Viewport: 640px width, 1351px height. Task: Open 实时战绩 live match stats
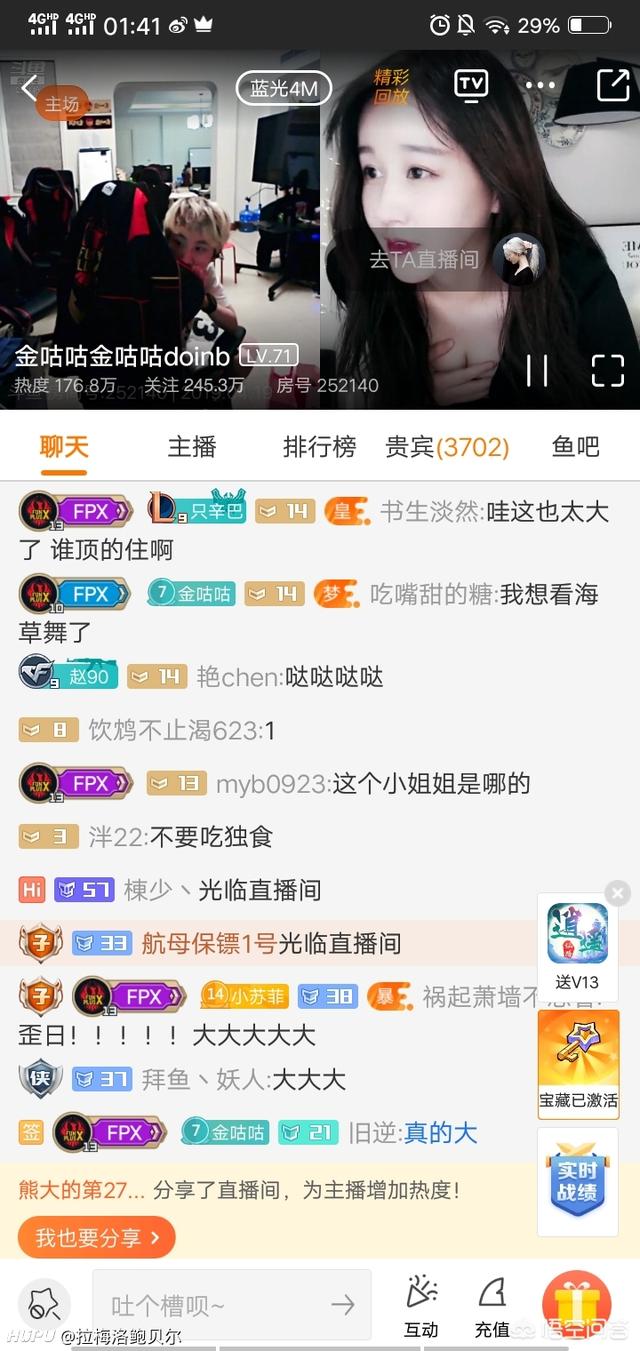578,1182
